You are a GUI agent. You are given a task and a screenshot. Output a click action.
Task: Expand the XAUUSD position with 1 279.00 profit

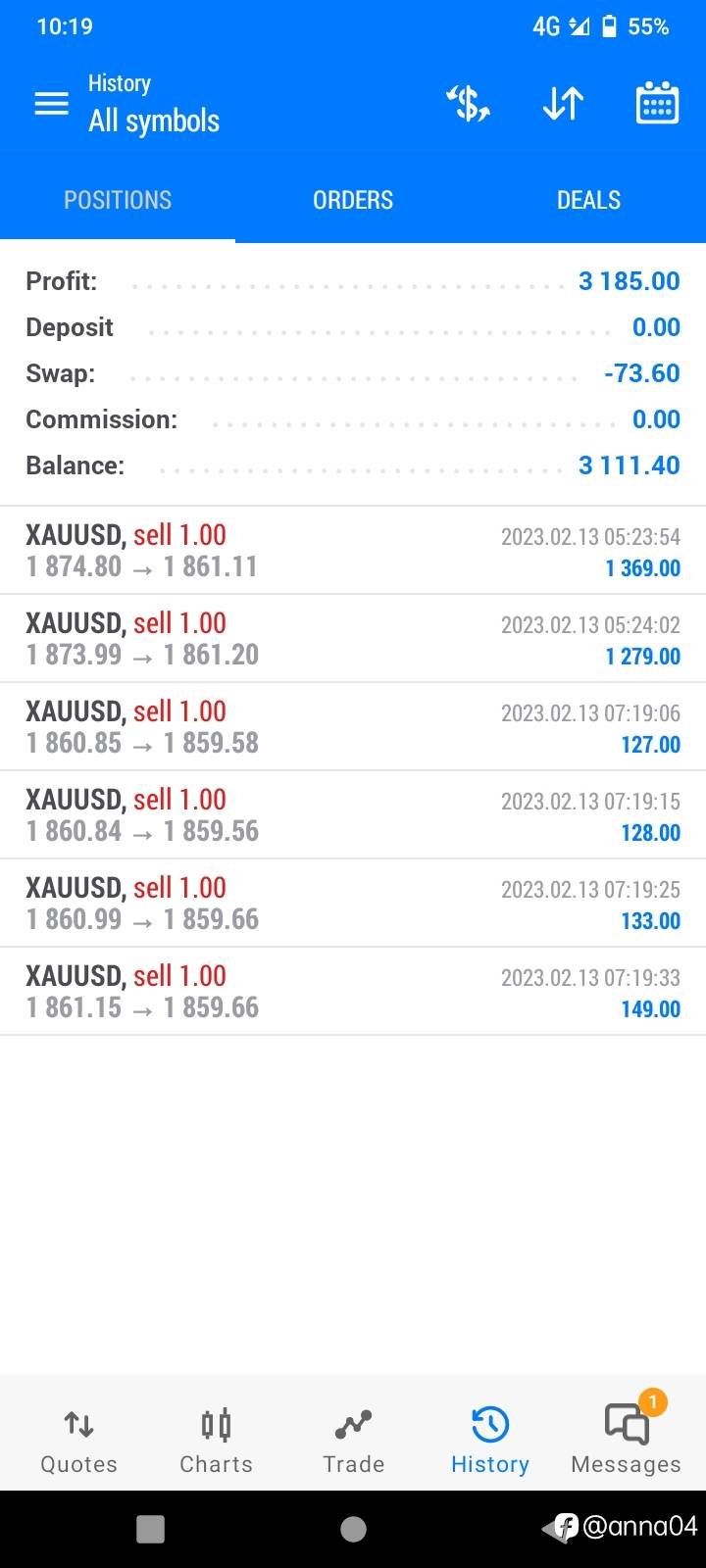pyautogui.click(x=353, y=639)
